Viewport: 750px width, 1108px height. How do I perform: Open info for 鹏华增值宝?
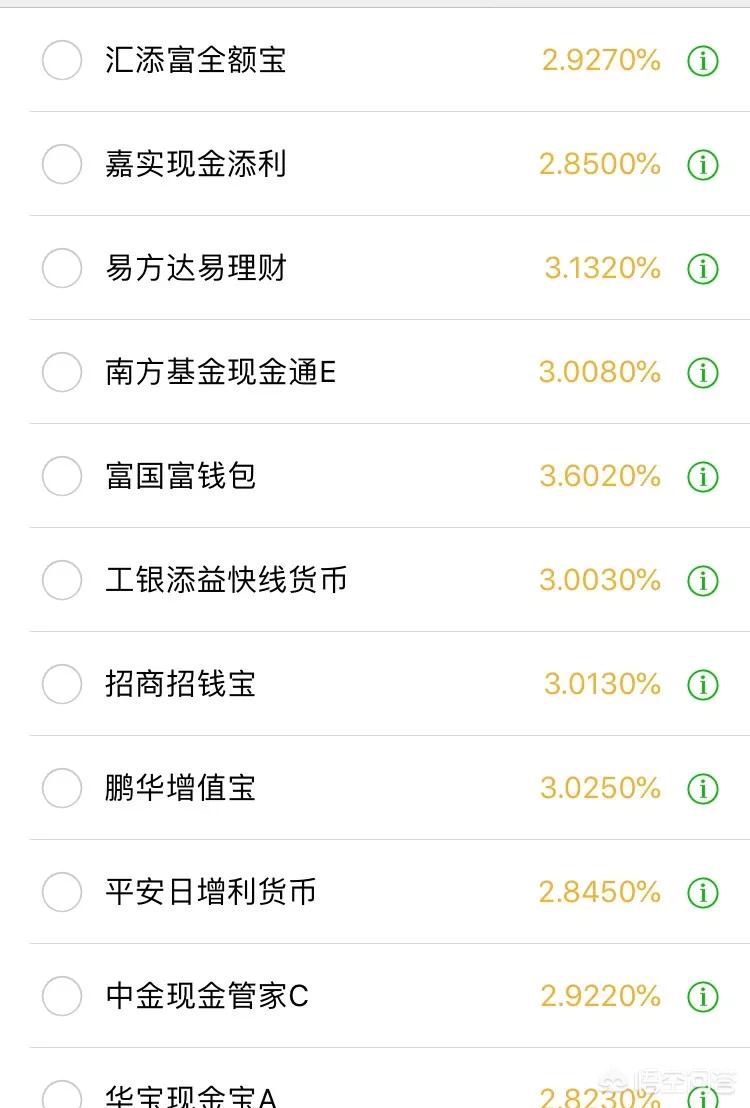pyautogui.click(x=703, y=789)
